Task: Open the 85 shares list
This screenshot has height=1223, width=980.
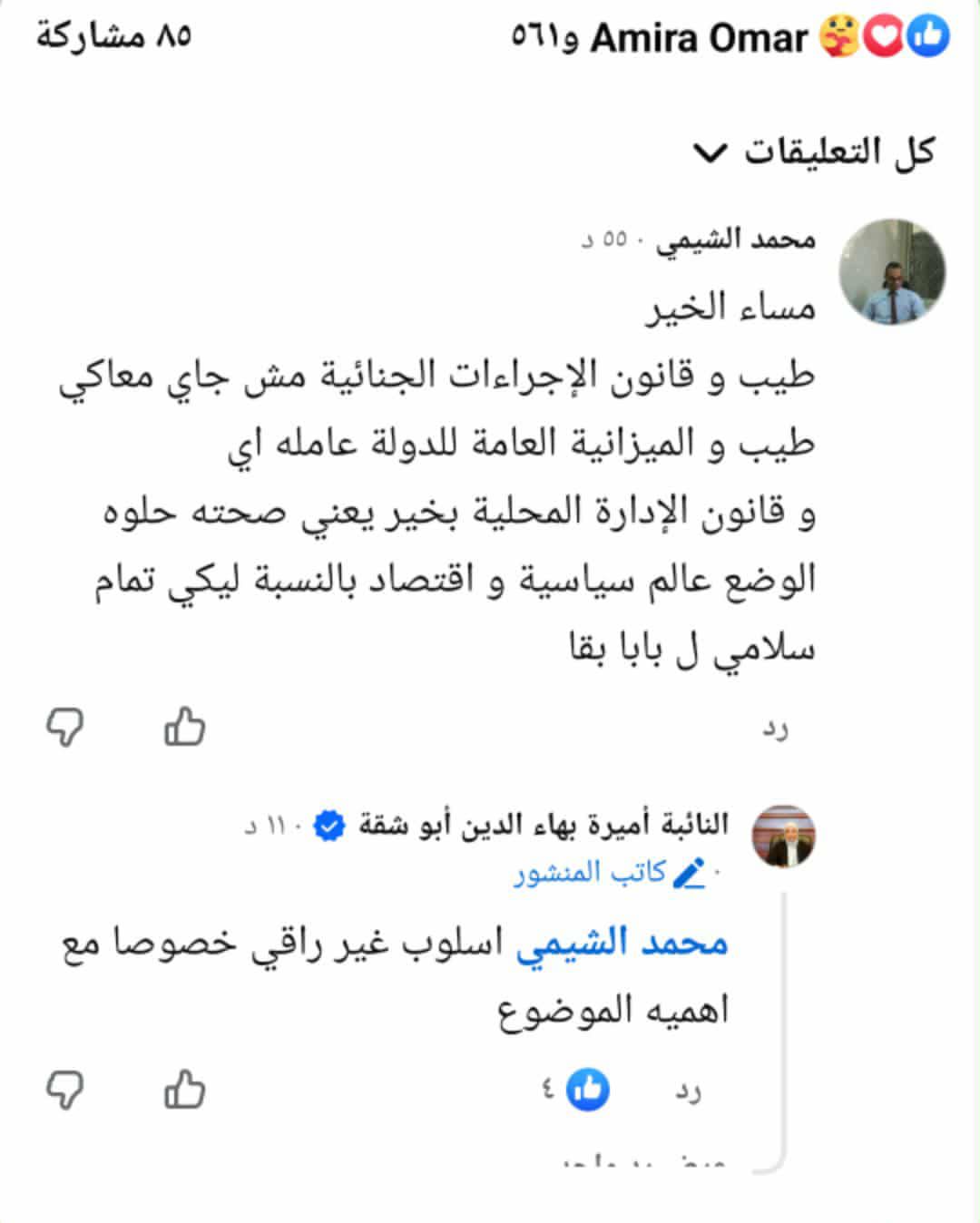Action: pyautogui.click(x=114, y=36)
